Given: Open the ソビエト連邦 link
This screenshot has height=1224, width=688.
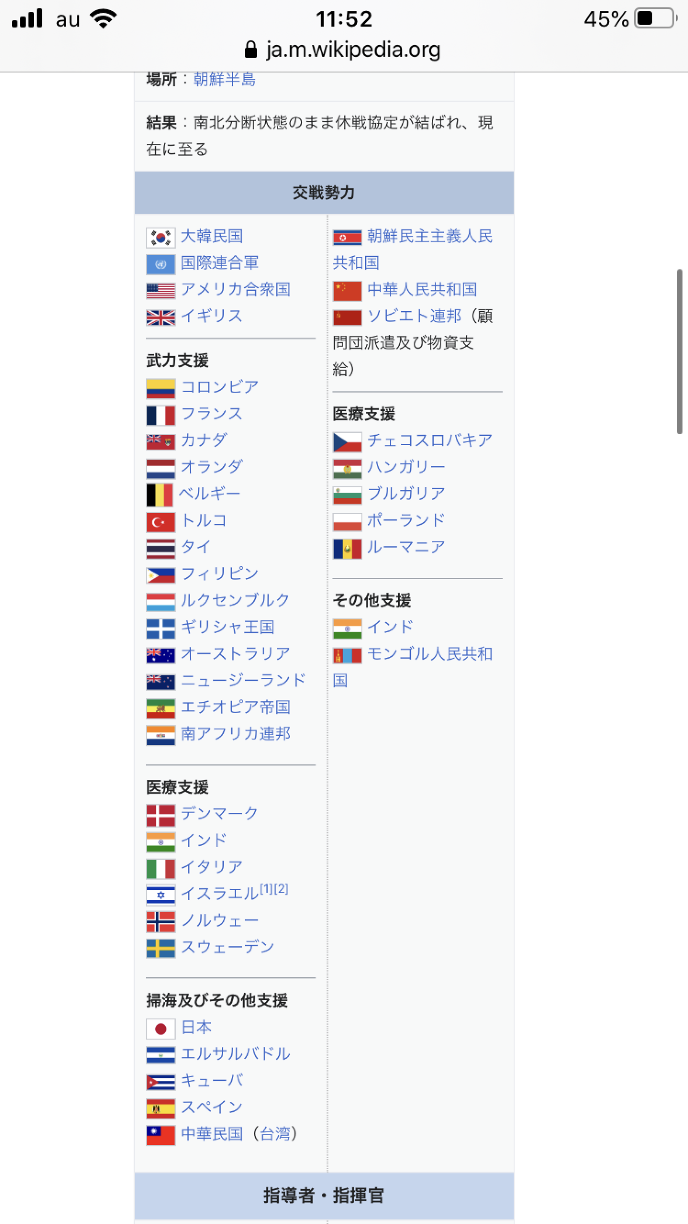Looking at the screenshot, I should pos(413,316).
